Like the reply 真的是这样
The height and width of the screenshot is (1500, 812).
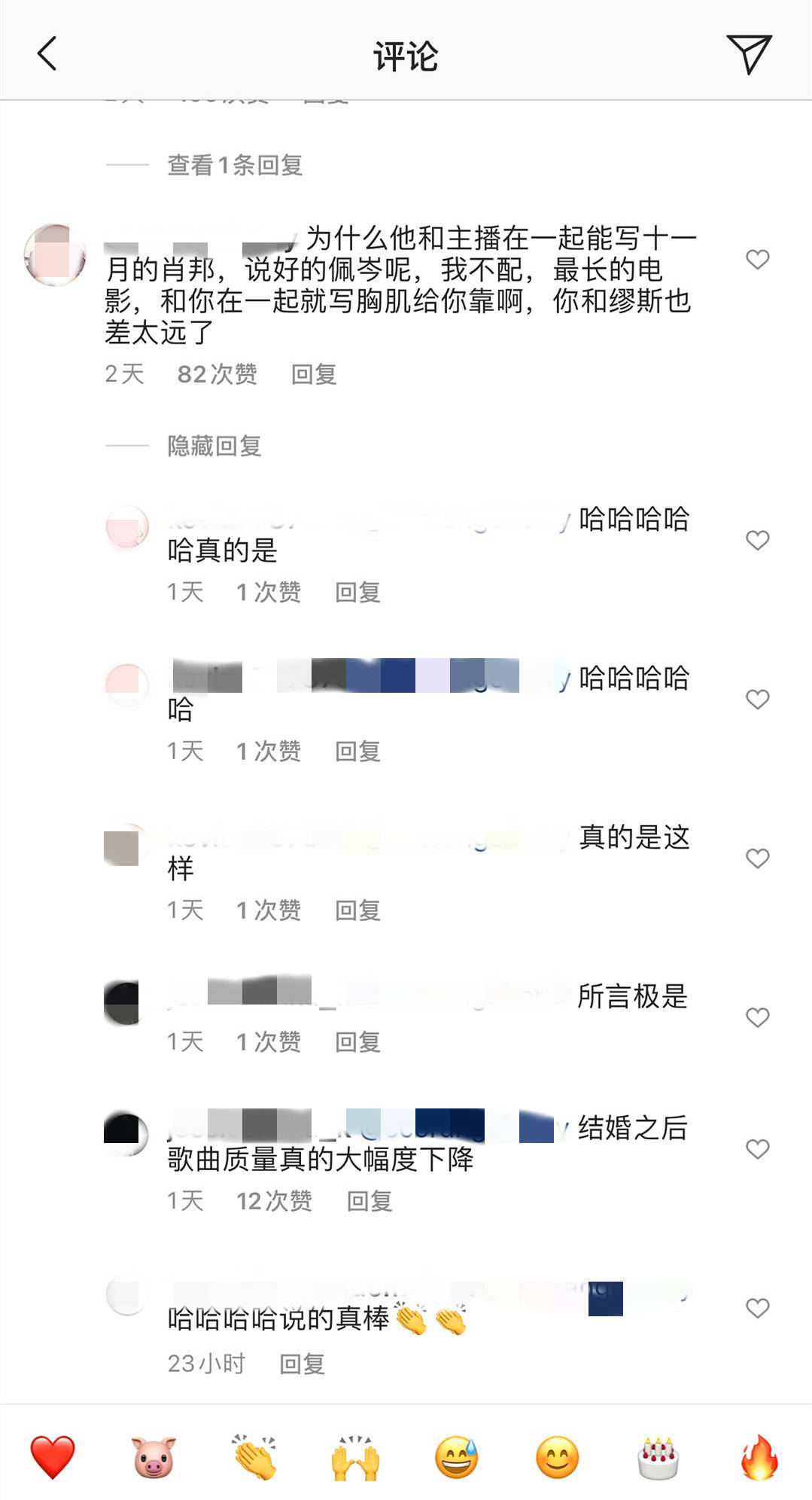point(757,858)
